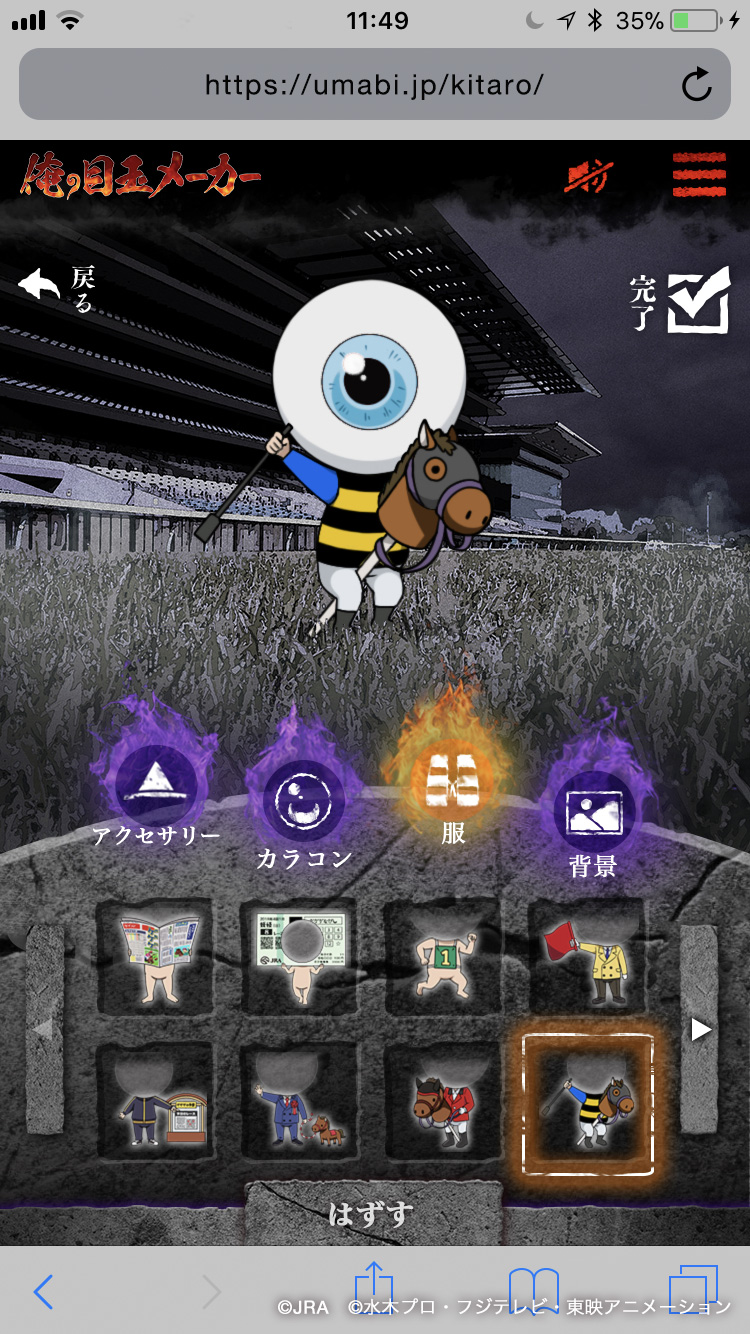Select the outfit beside the ticket booth
Image resolution: width=750 pixels, height=1334 pixels.
[x=155, y=1101]
